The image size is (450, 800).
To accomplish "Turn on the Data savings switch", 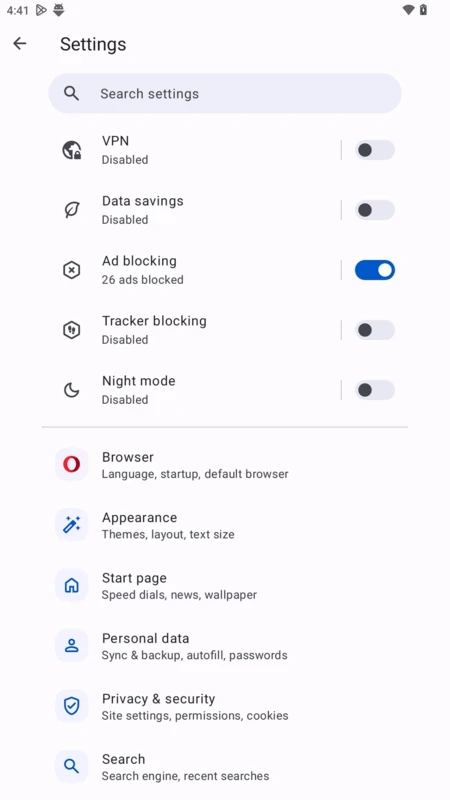I will coord(374,210).
